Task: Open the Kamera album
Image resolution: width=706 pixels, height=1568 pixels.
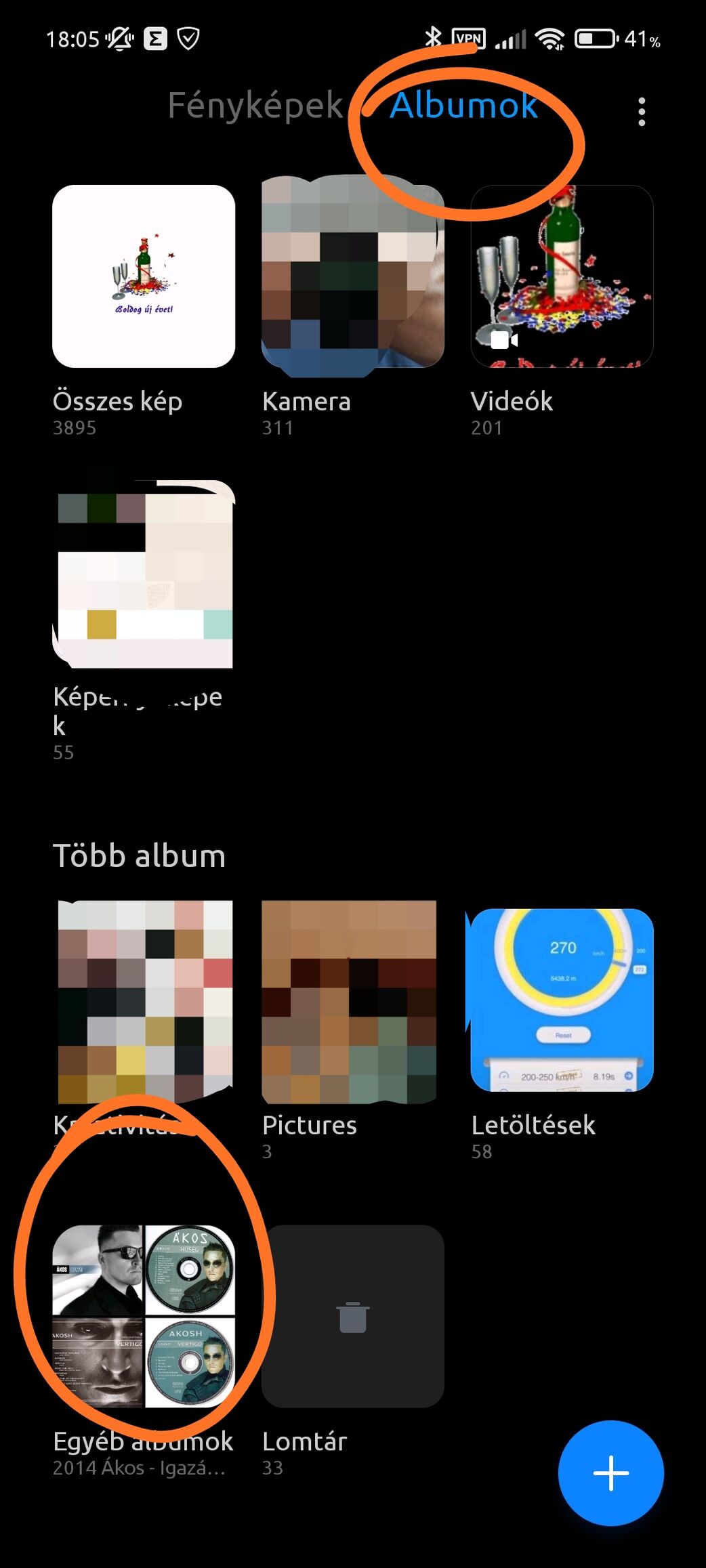Action: (x=352, y=276)
